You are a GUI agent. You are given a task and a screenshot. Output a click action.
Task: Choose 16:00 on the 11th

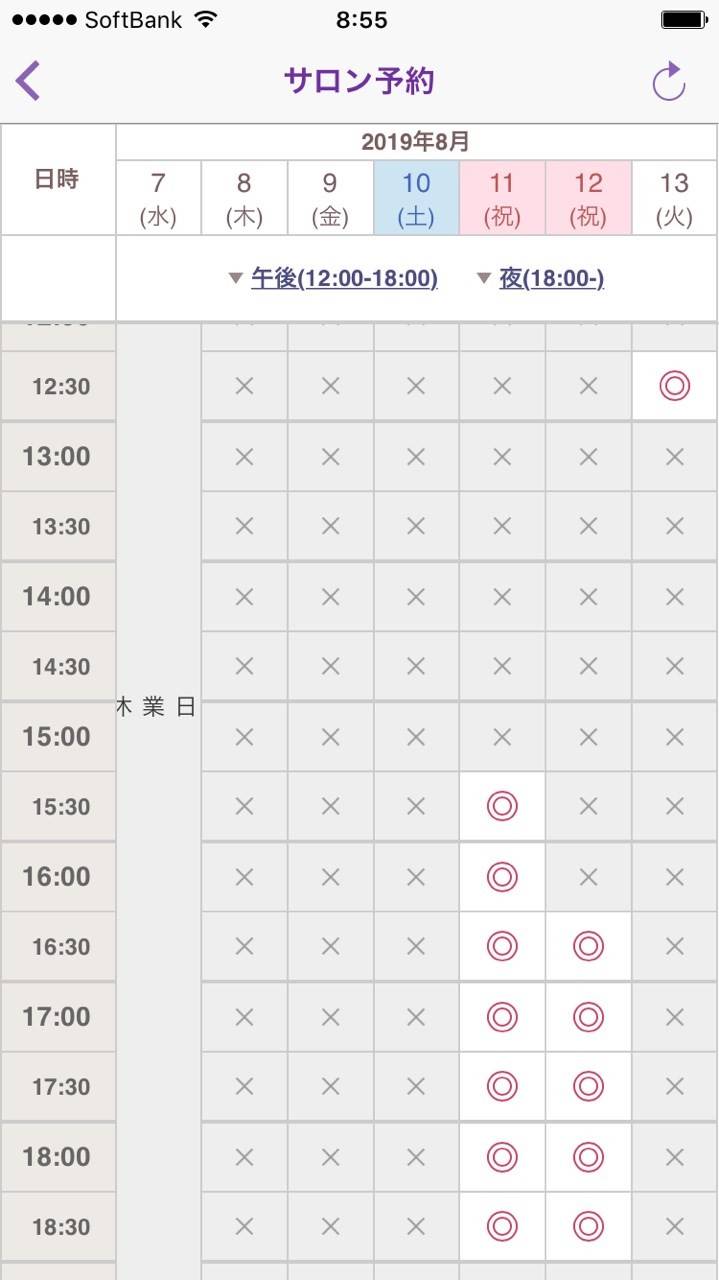pos(502,876)
